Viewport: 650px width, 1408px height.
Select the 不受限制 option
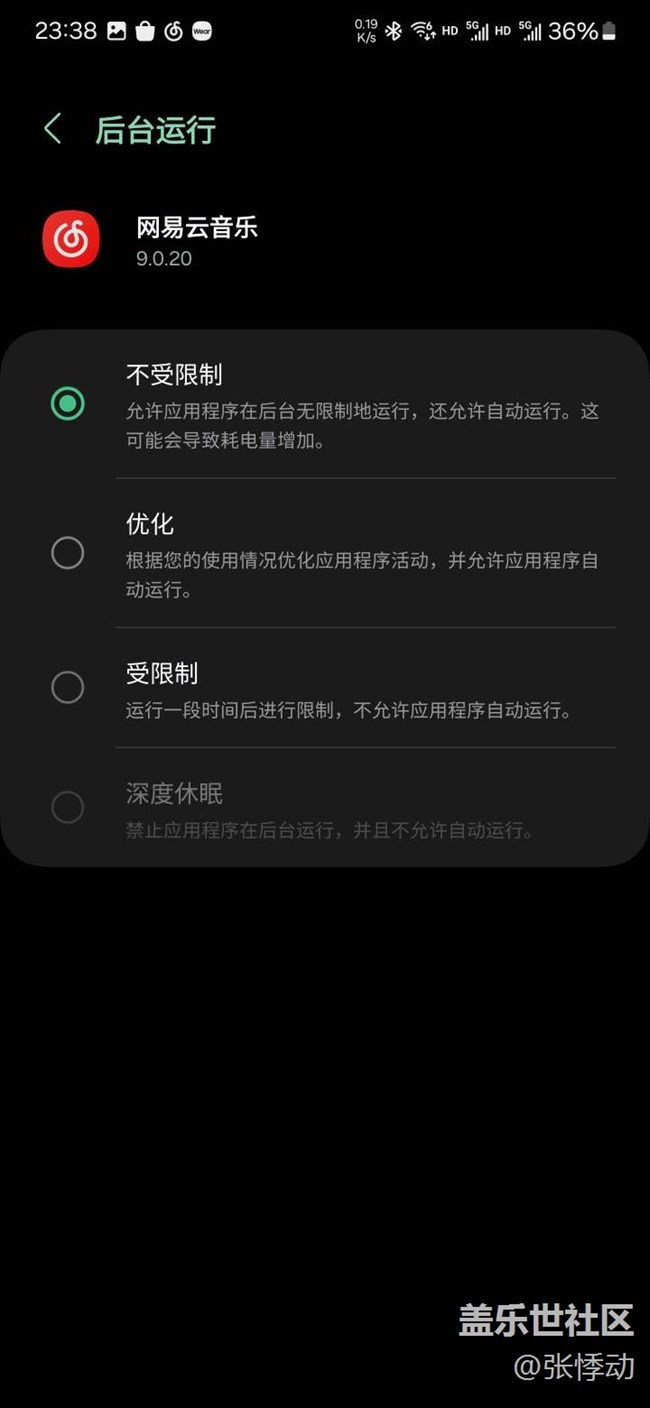tap(68, 404)
